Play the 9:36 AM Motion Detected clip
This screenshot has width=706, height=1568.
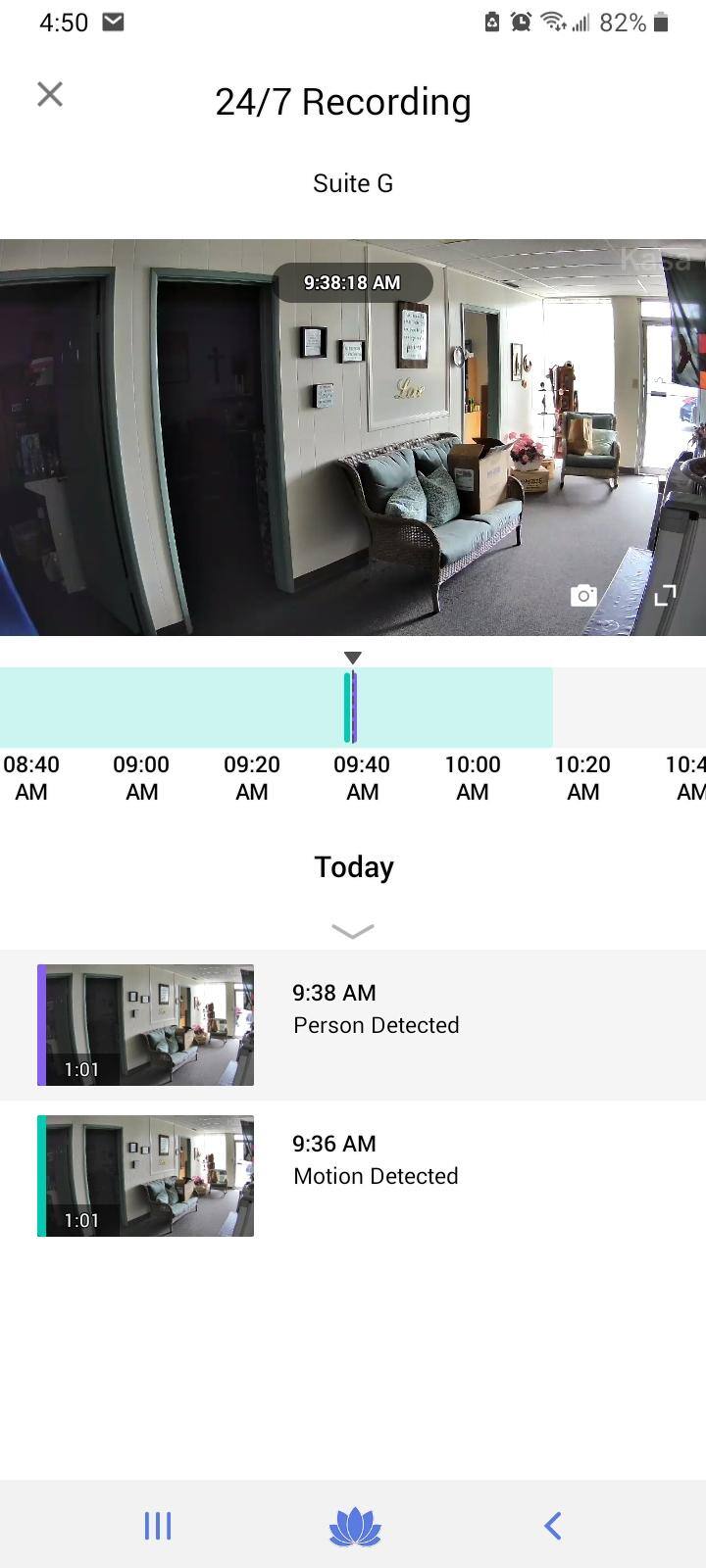[147, 1176]
